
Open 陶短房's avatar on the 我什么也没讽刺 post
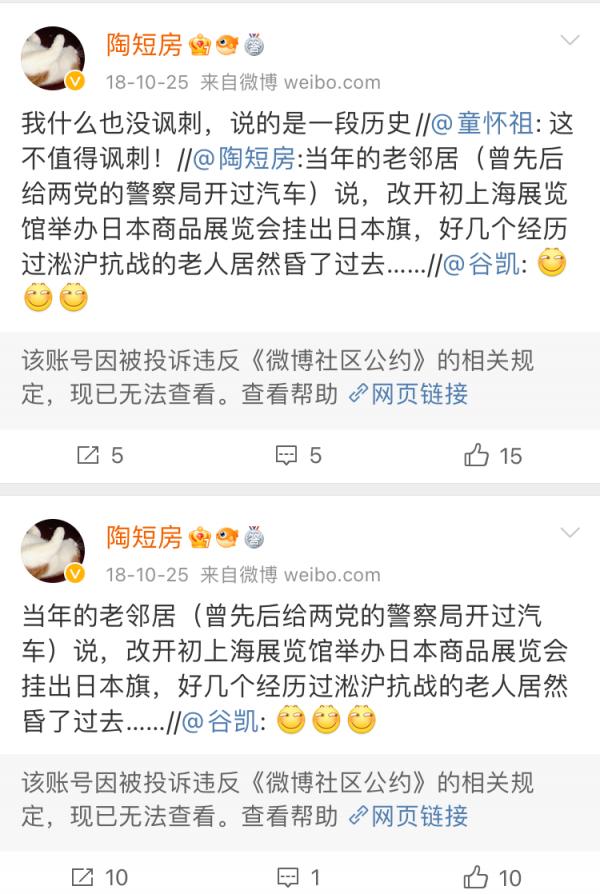pyautogui.click(x=53, y=57)
